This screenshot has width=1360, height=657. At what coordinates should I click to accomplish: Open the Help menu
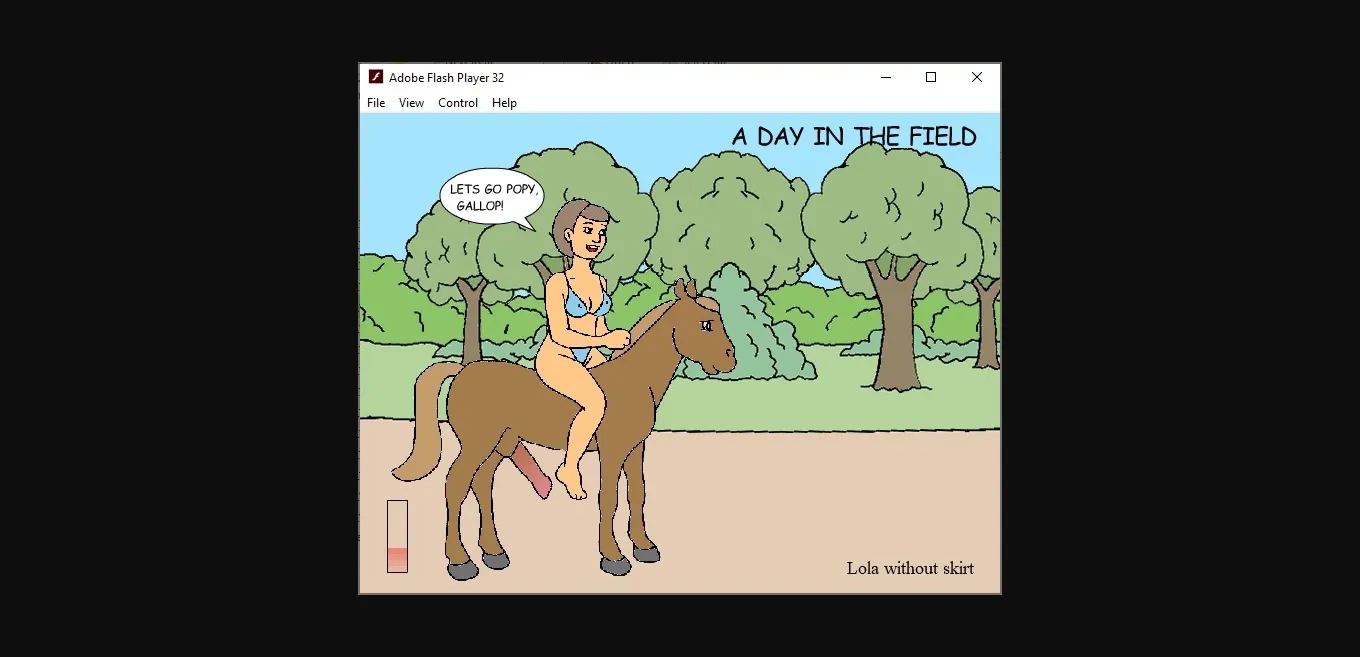(504, 103)
